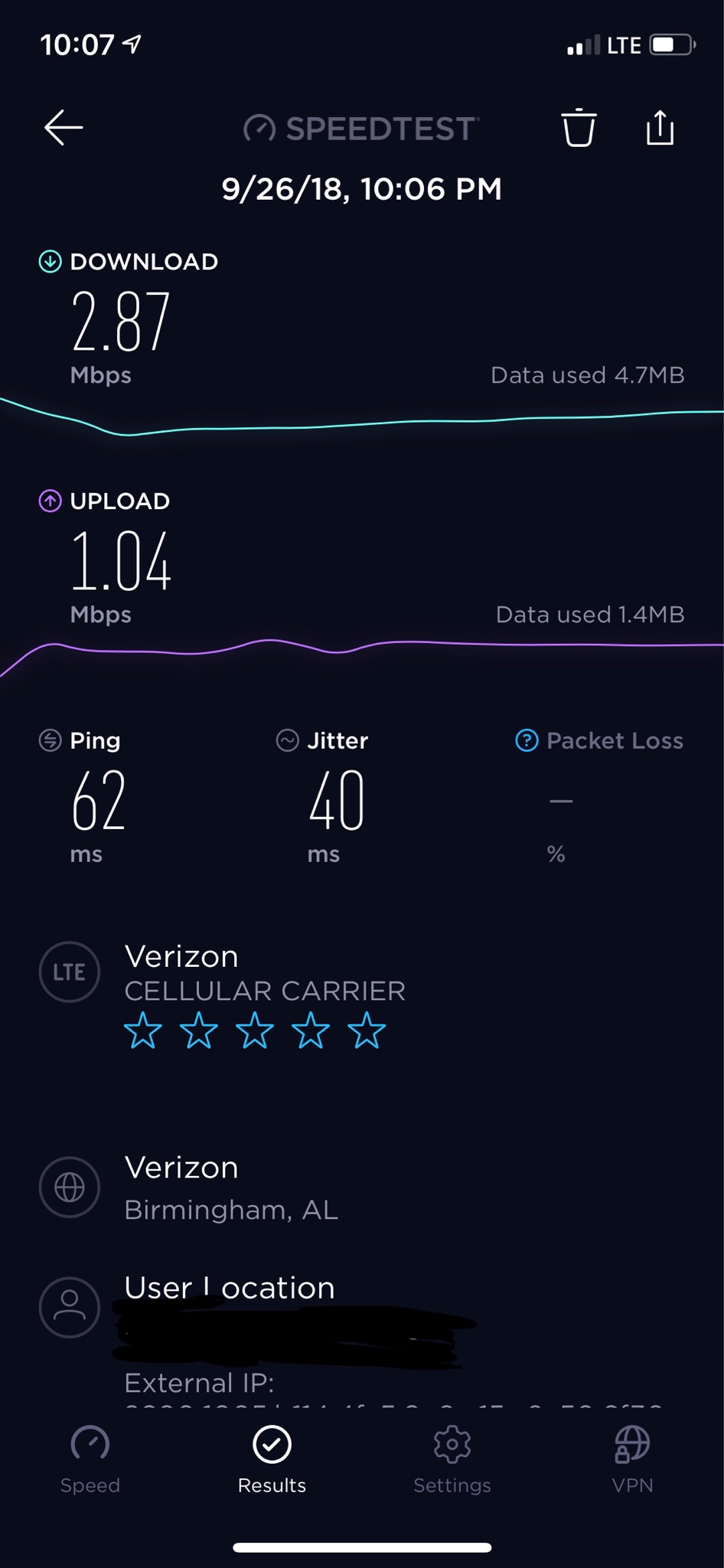This screenshot has height=1568, width=724.
Task: Rate Verizon five stars
Action: point(367,1030)
